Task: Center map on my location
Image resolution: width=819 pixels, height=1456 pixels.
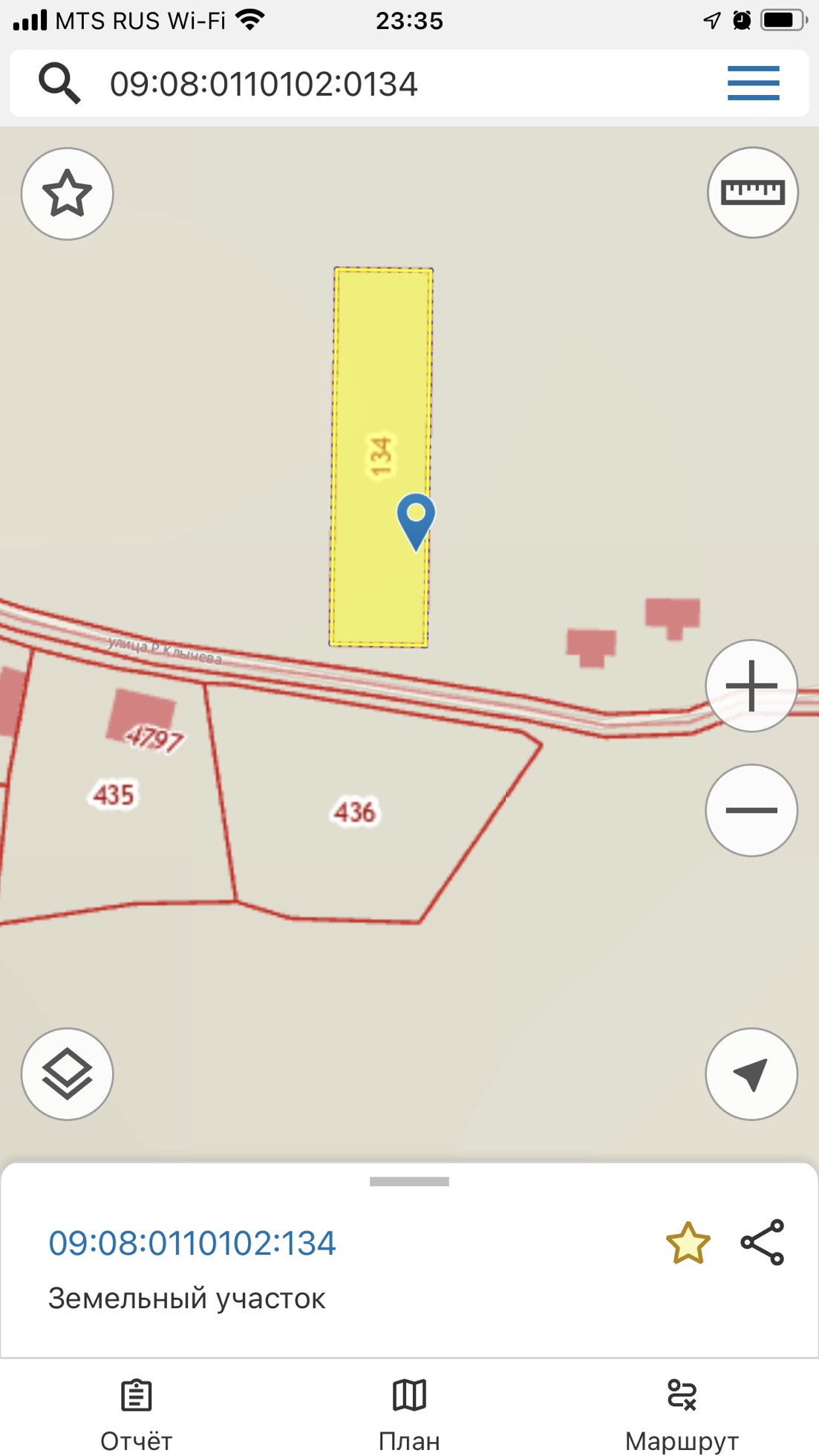Action: pyautogui.click(x=751, y=1074)
